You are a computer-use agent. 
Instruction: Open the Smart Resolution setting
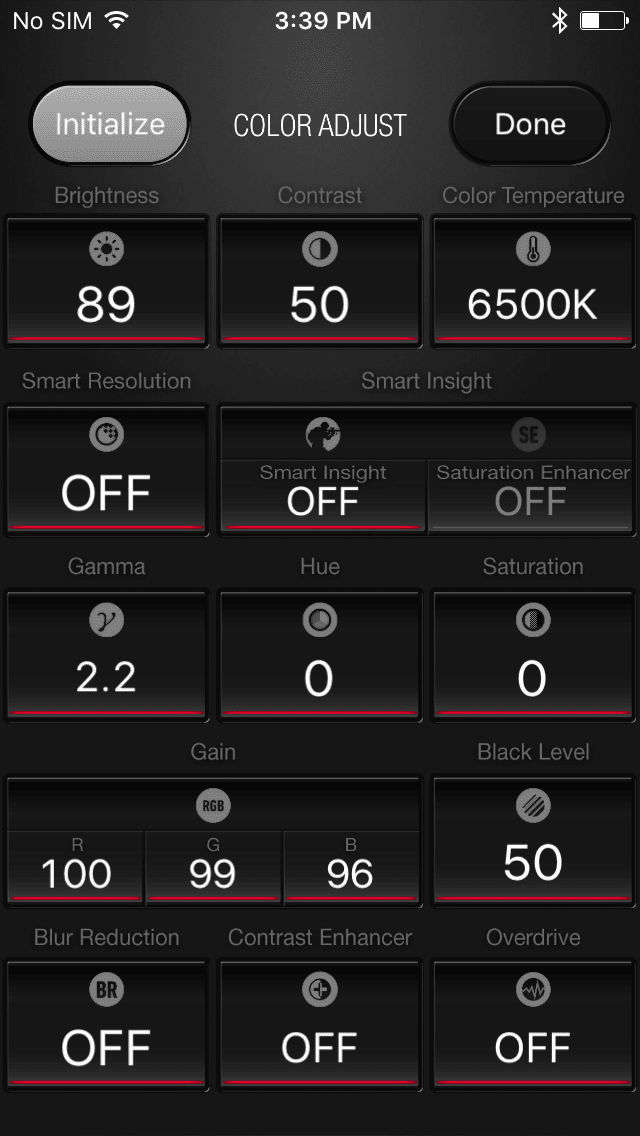point(107,469)
